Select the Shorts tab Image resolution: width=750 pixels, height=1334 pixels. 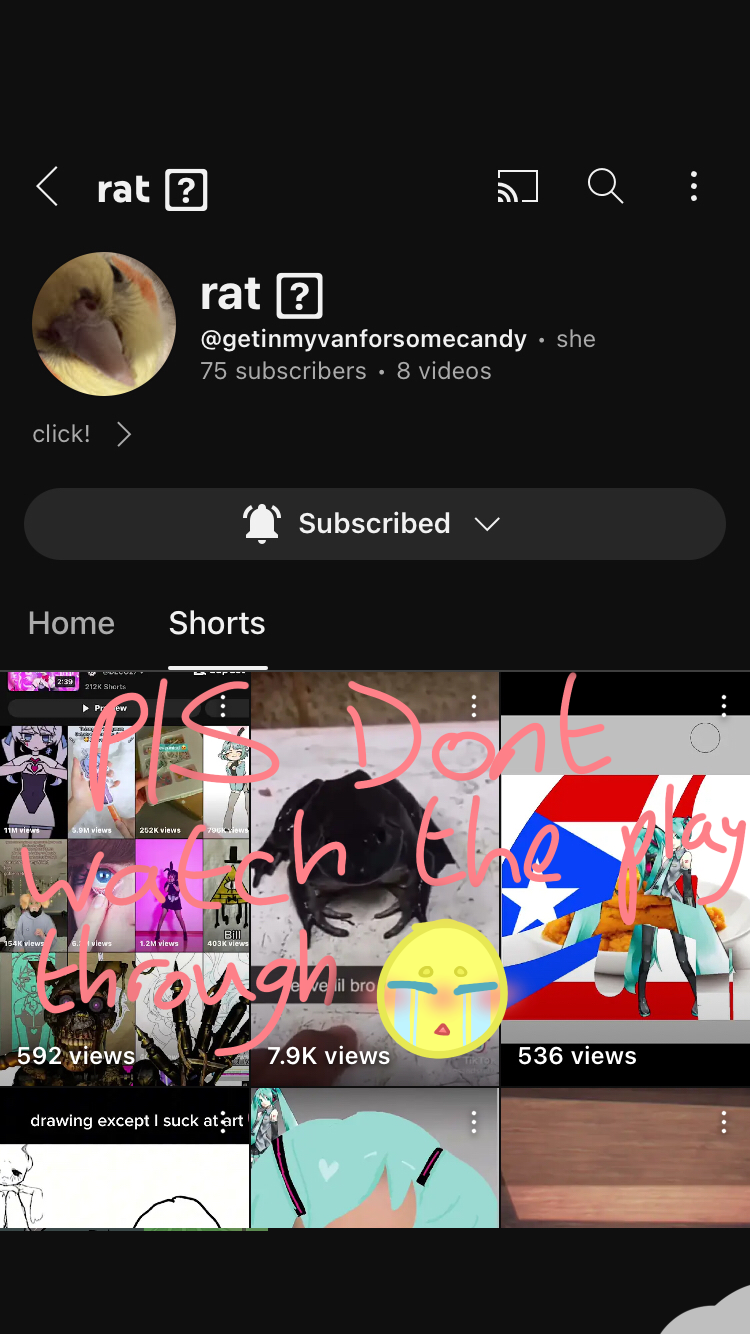[217, 623]
